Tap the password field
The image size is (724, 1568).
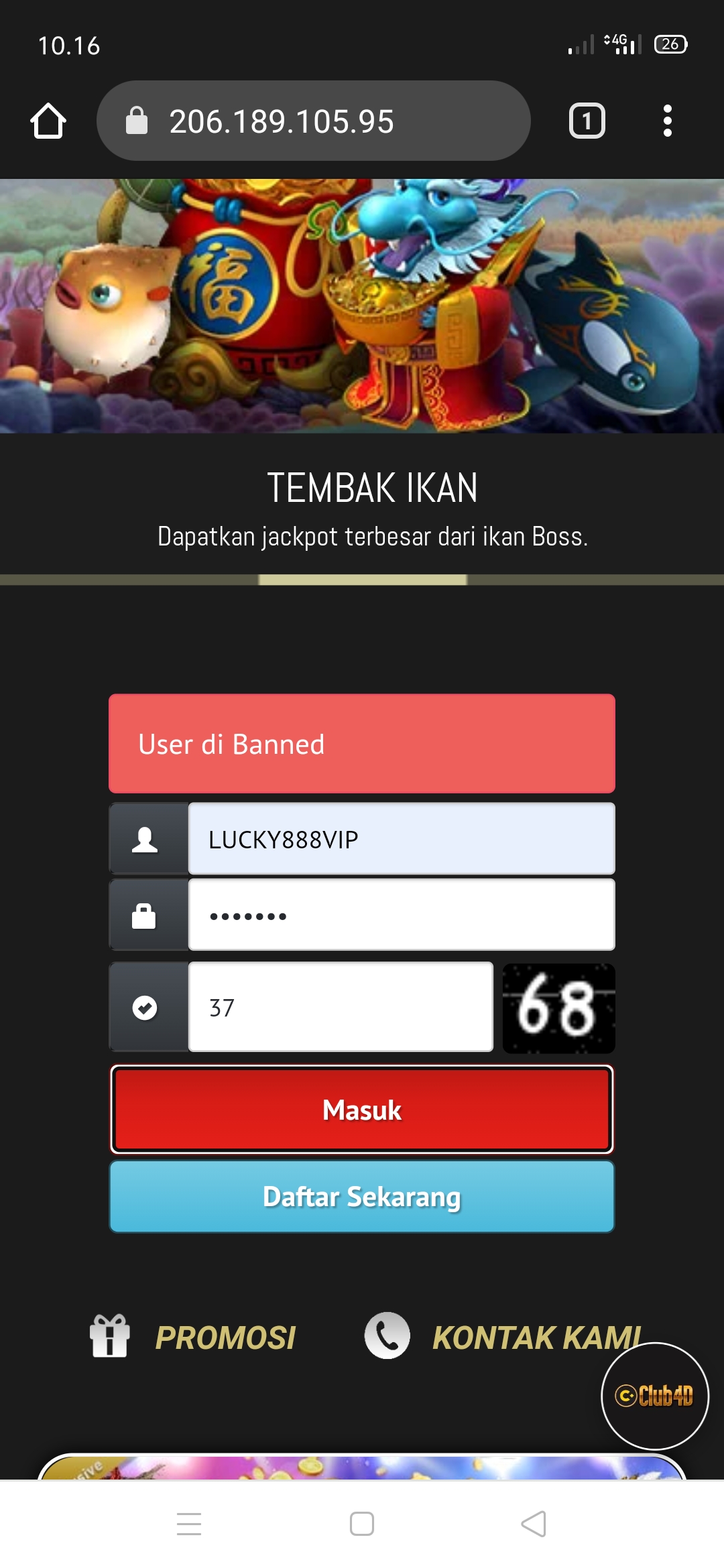(x=401, y=915)
